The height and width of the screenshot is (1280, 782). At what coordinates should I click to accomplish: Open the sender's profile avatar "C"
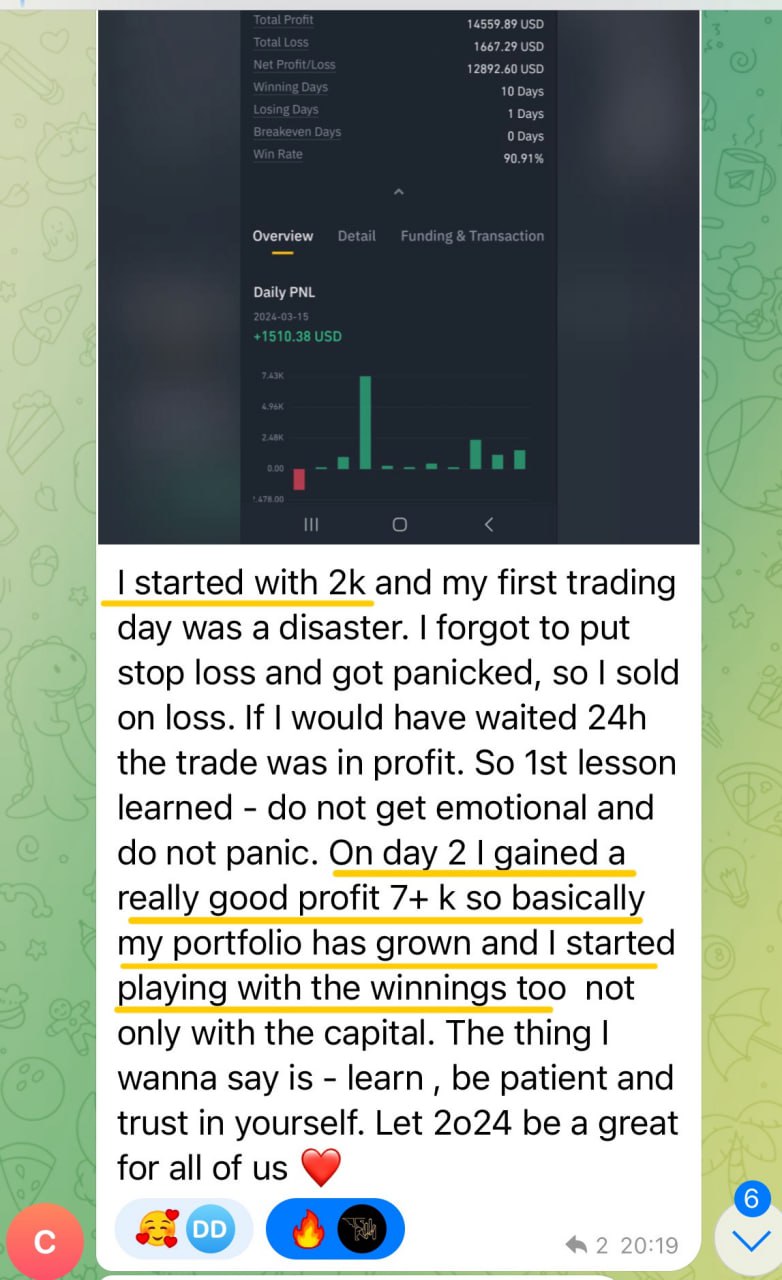45,1241
